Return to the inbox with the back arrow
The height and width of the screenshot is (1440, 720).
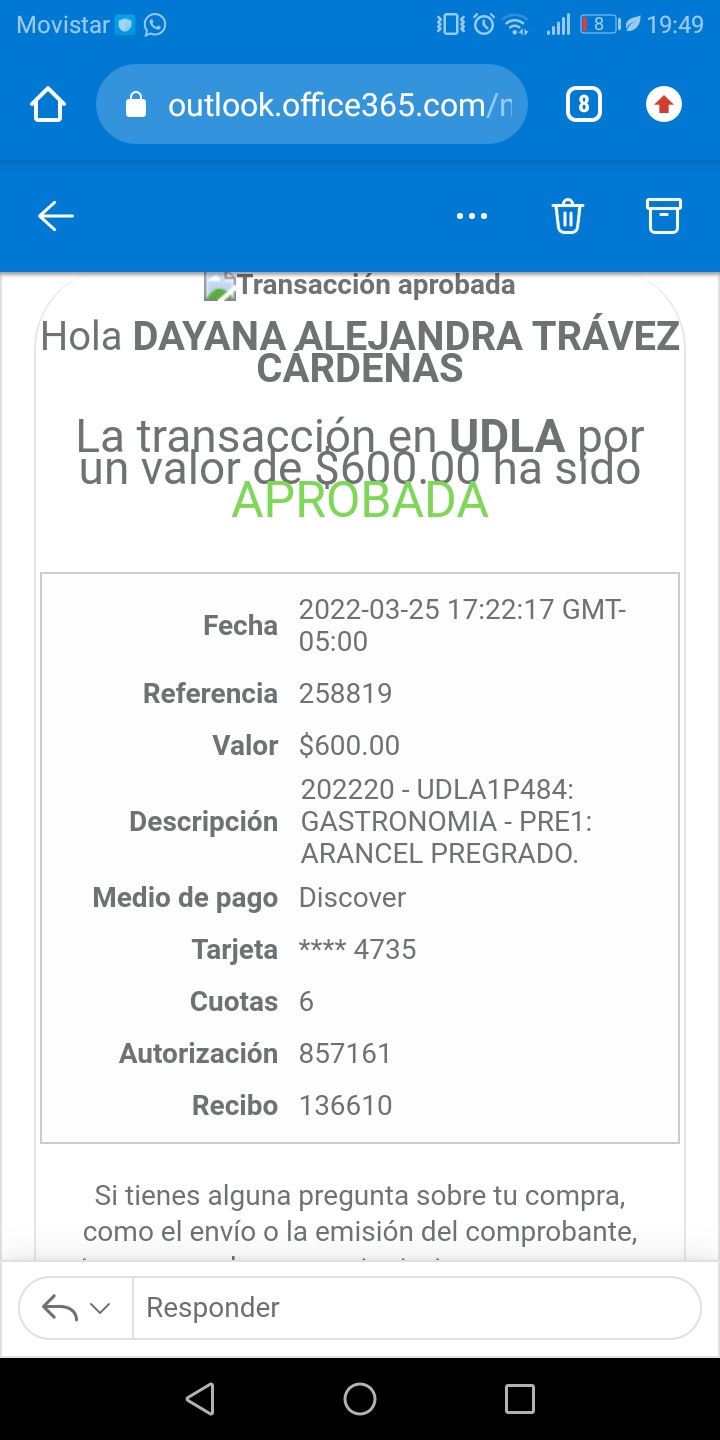(56, 216)
